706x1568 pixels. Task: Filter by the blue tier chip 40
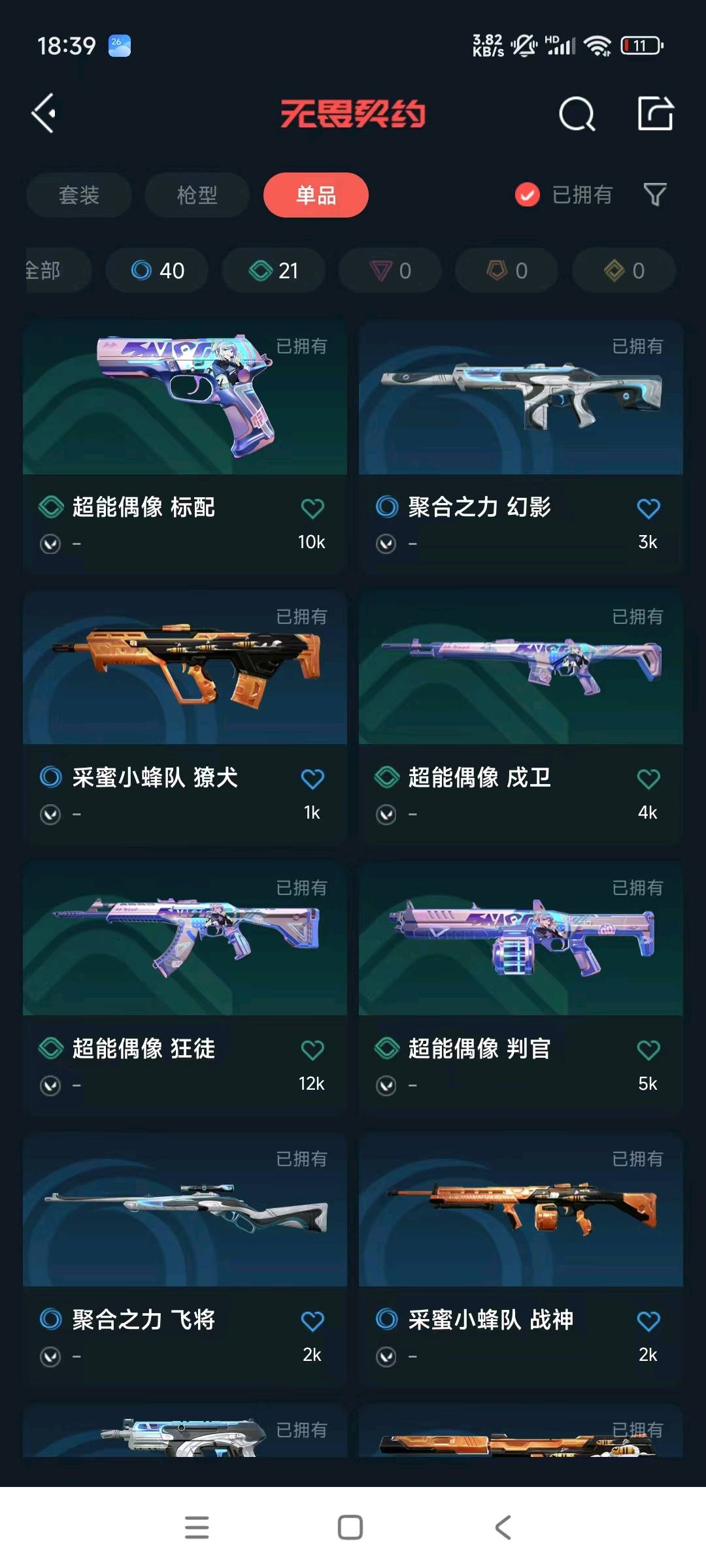pos(158,270)
